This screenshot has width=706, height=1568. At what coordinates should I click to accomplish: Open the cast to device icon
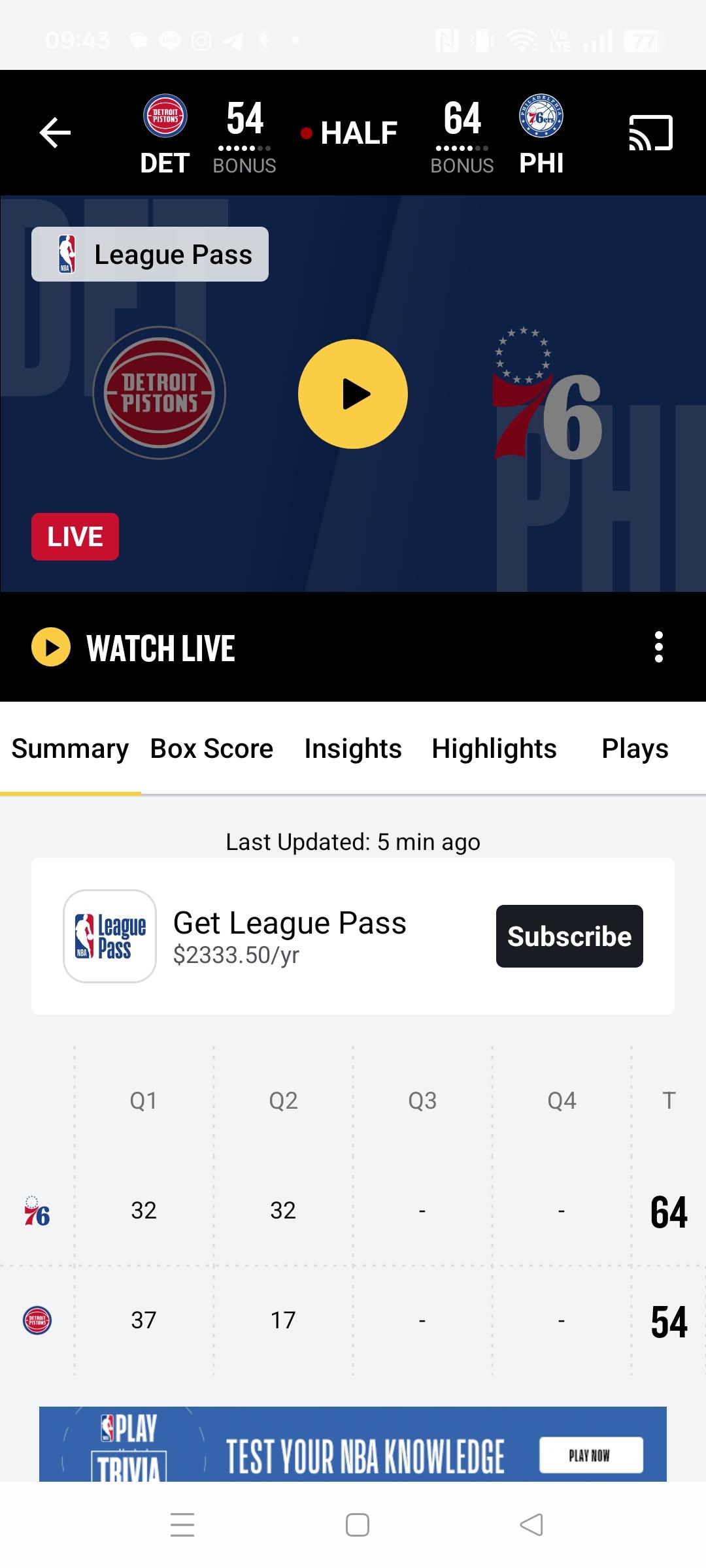650,133
